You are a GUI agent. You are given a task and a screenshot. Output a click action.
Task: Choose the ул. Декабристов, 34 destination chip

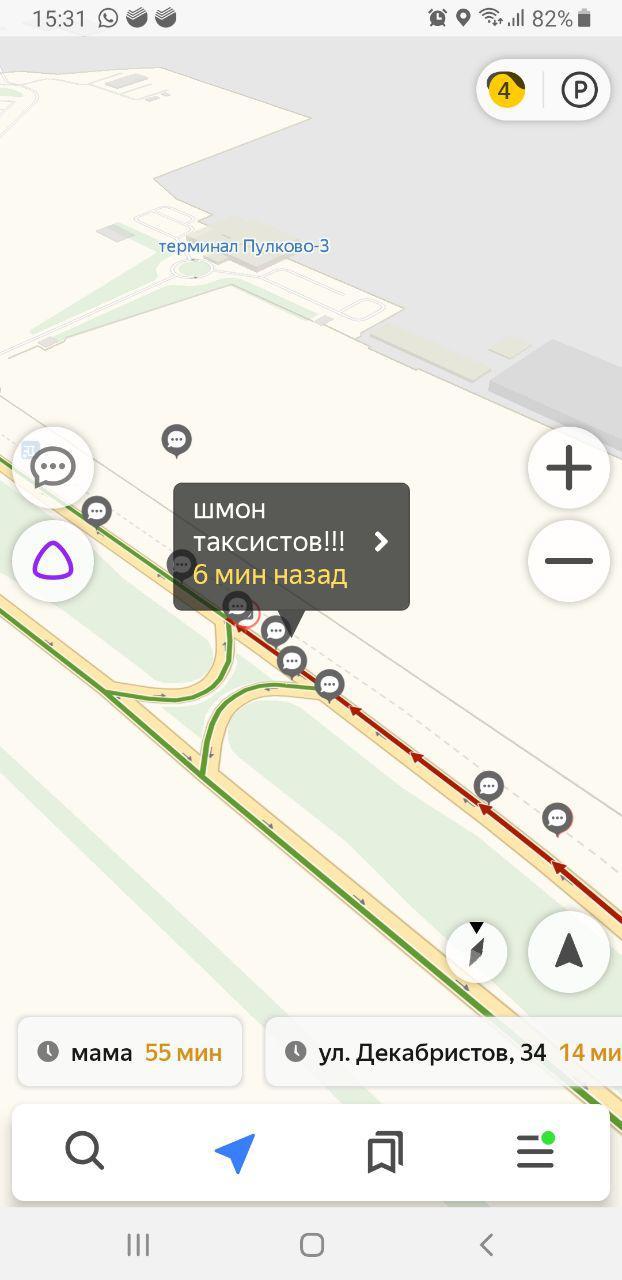tap(443, 1052)
